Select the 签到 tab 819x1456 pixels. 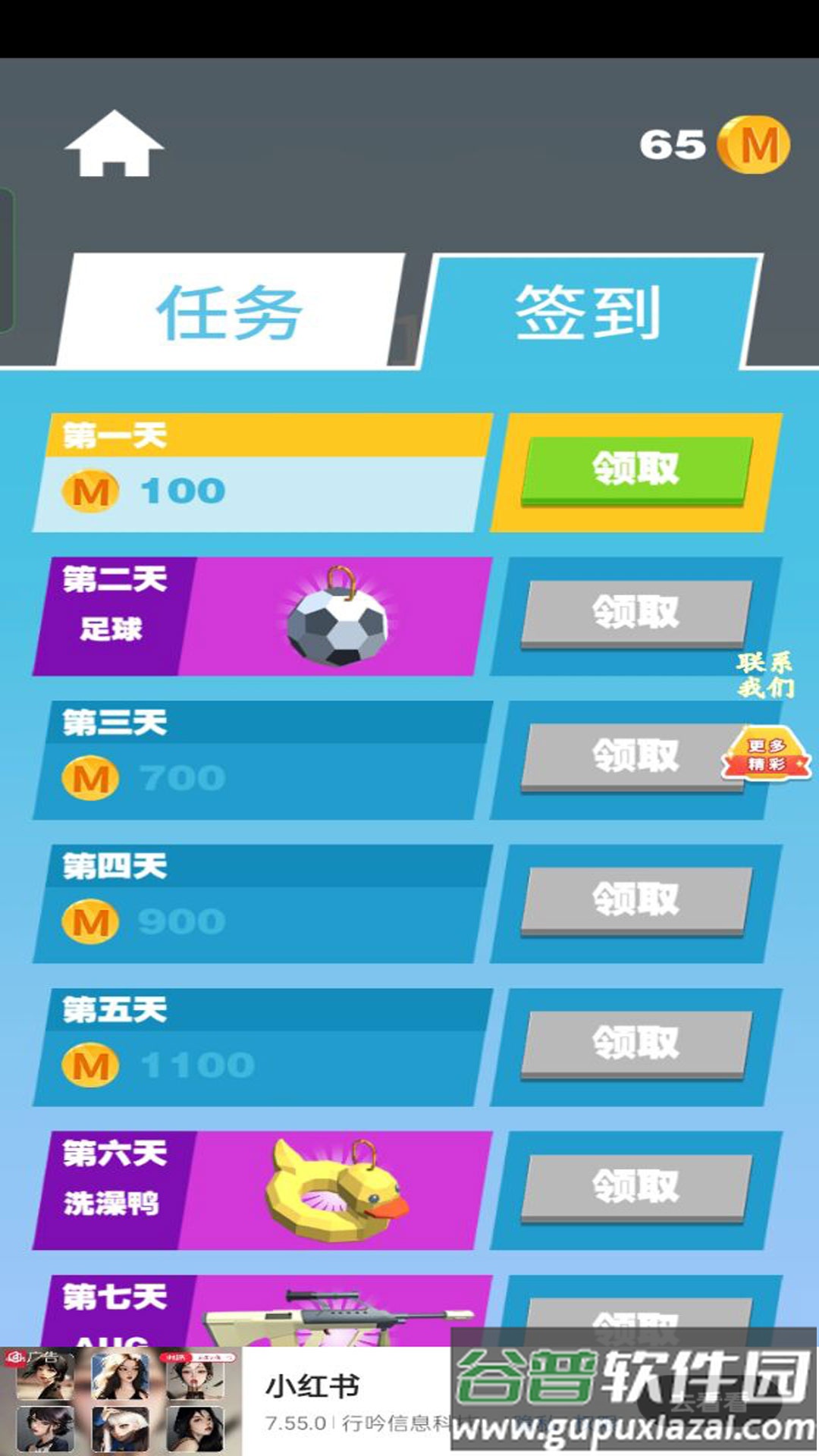pyautogui.click(x=589, y=312)
